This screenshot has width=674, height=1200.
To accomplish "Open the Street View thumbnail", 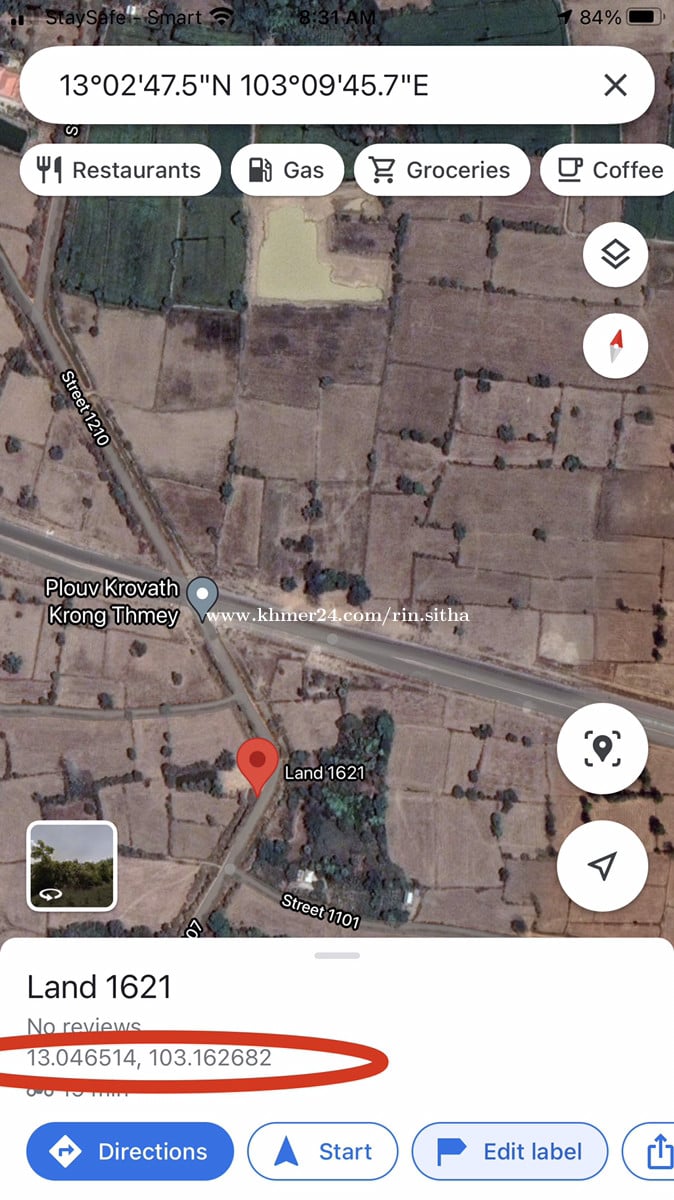I will [x=72, y=866].
